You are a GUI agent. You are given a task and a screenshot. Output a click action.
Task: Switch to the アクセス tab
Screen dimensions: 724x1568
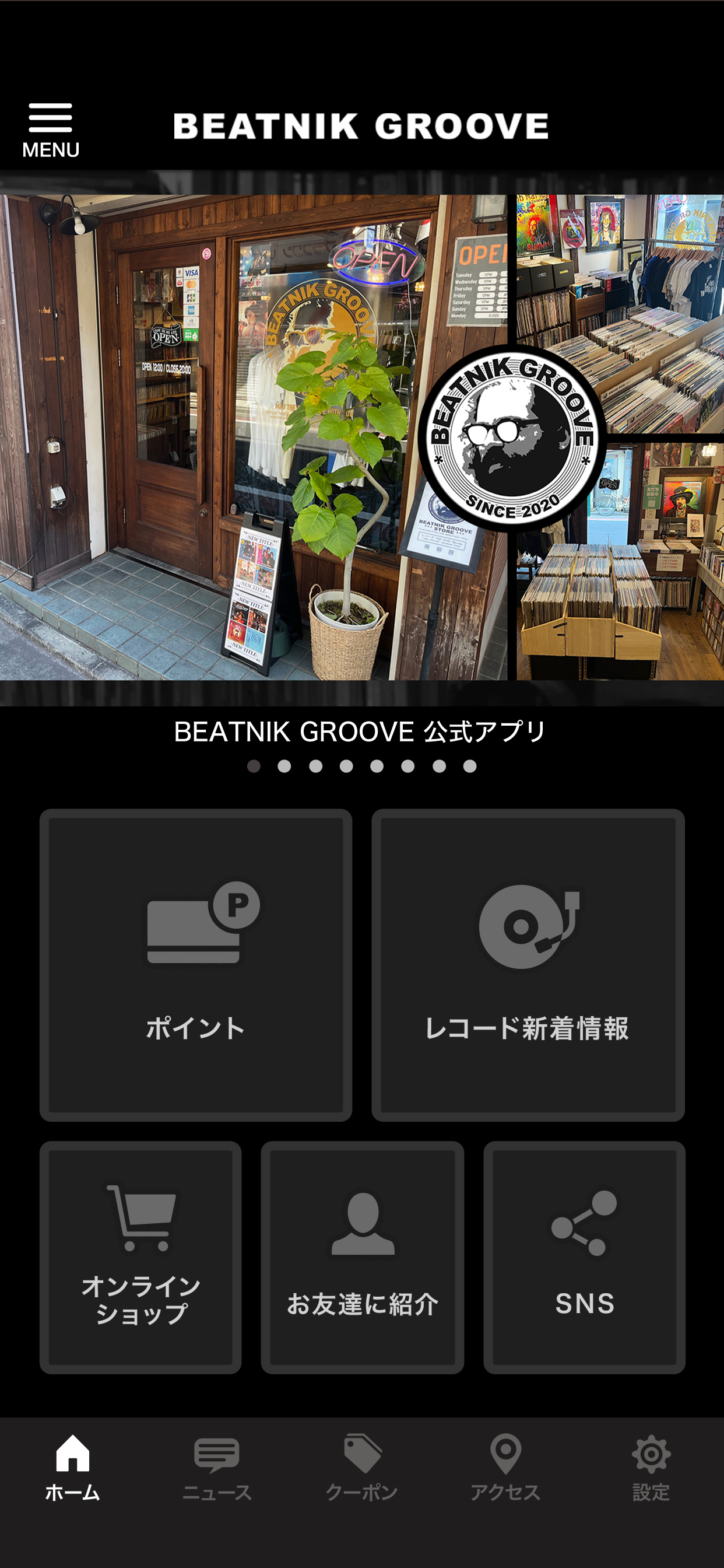[505, 1468]
